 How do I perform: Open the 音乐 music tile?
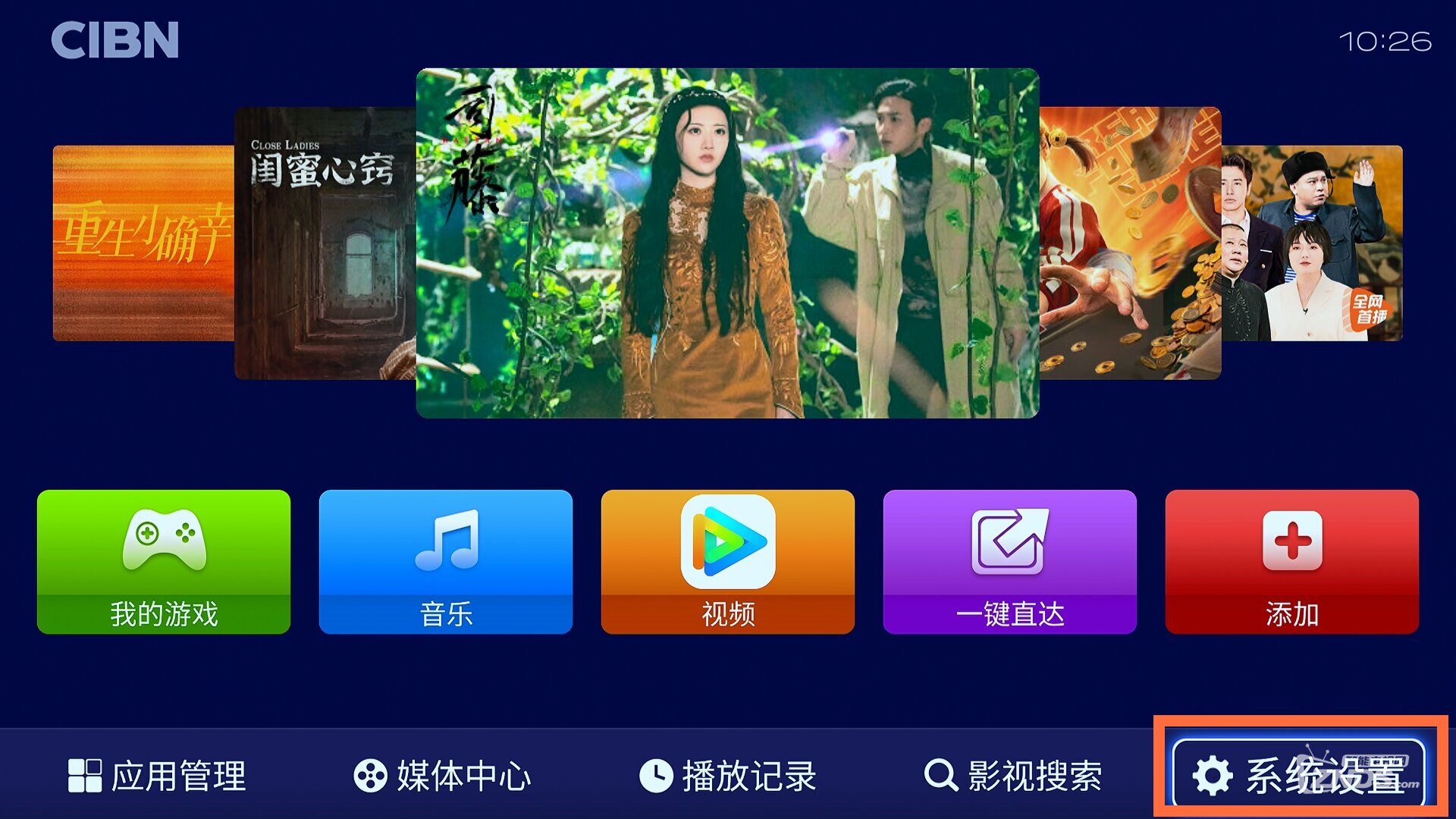[x=445, y=561]
